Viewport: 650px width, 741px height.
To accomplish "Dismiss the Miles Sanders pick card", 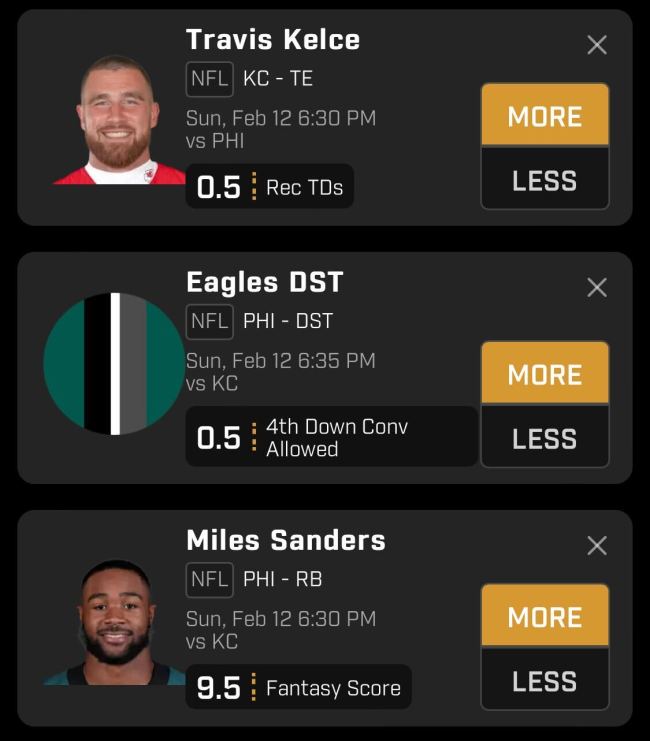I will point(597,545).
